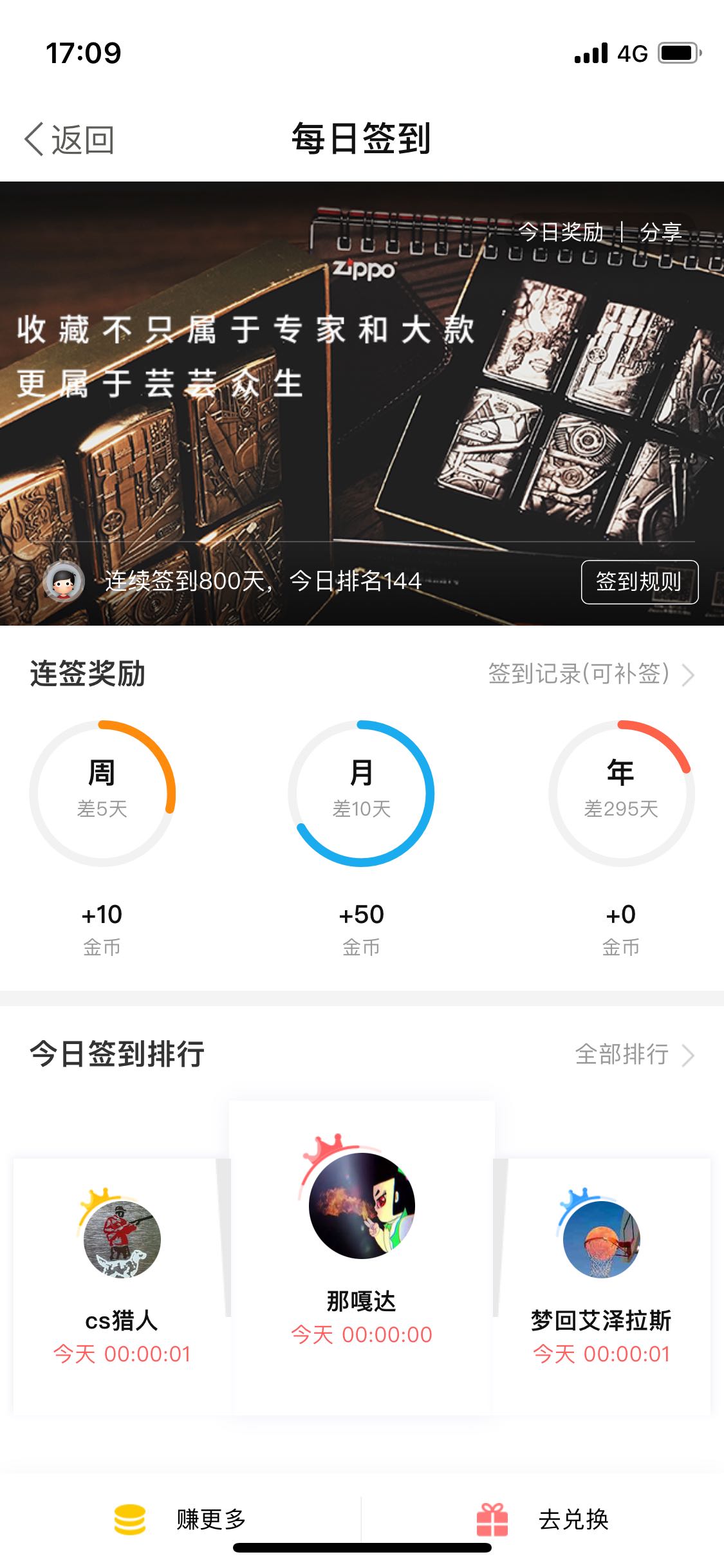Tap 赚更多 to earn more coins
The image size is (724, 1568).
[x=181, y=1519]
